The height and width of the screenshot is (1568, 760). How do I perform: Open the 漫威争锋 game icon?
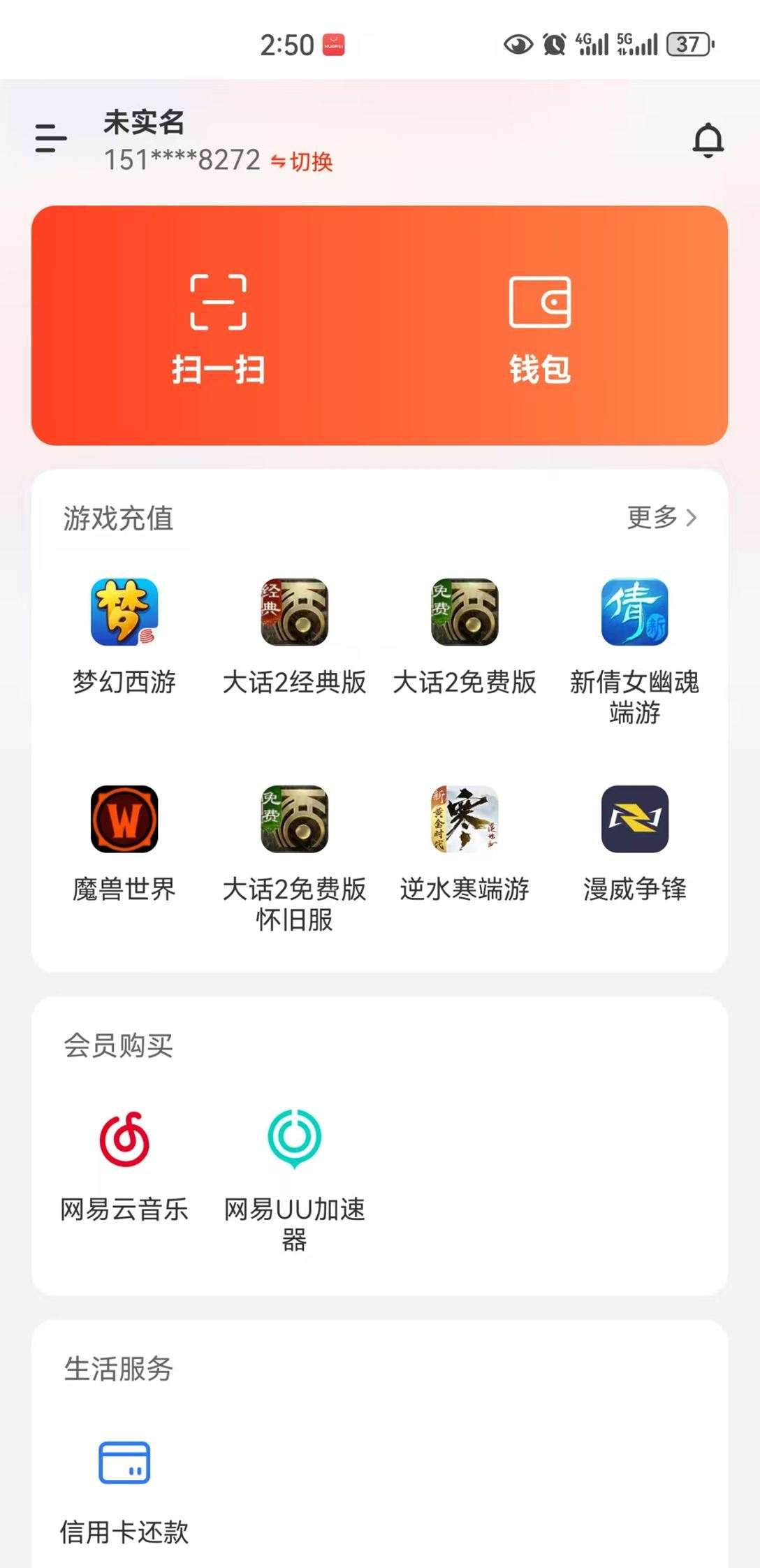pyautogui.click(x=633, y=828)
